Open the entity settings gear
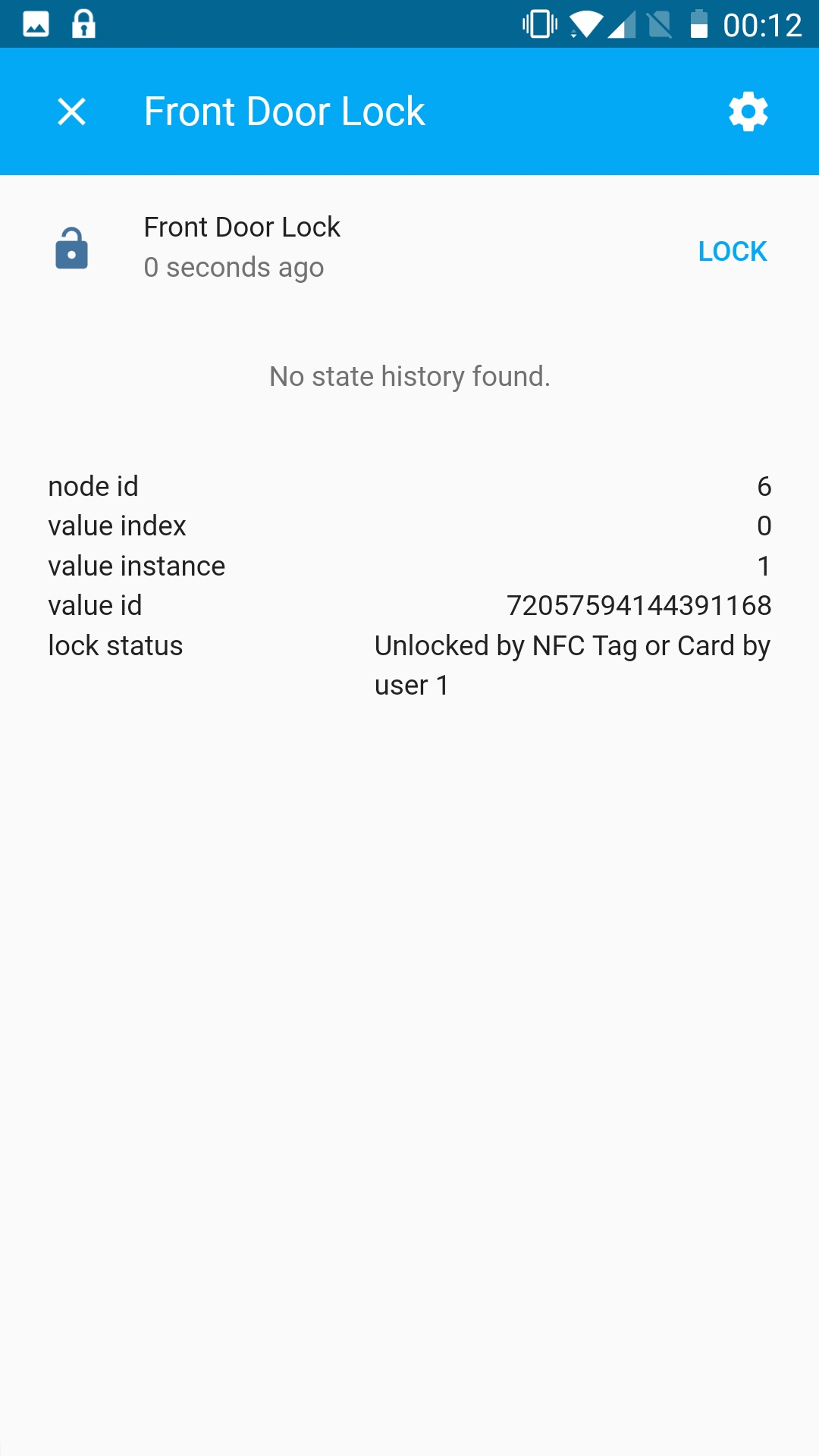 tap(748, 112)
